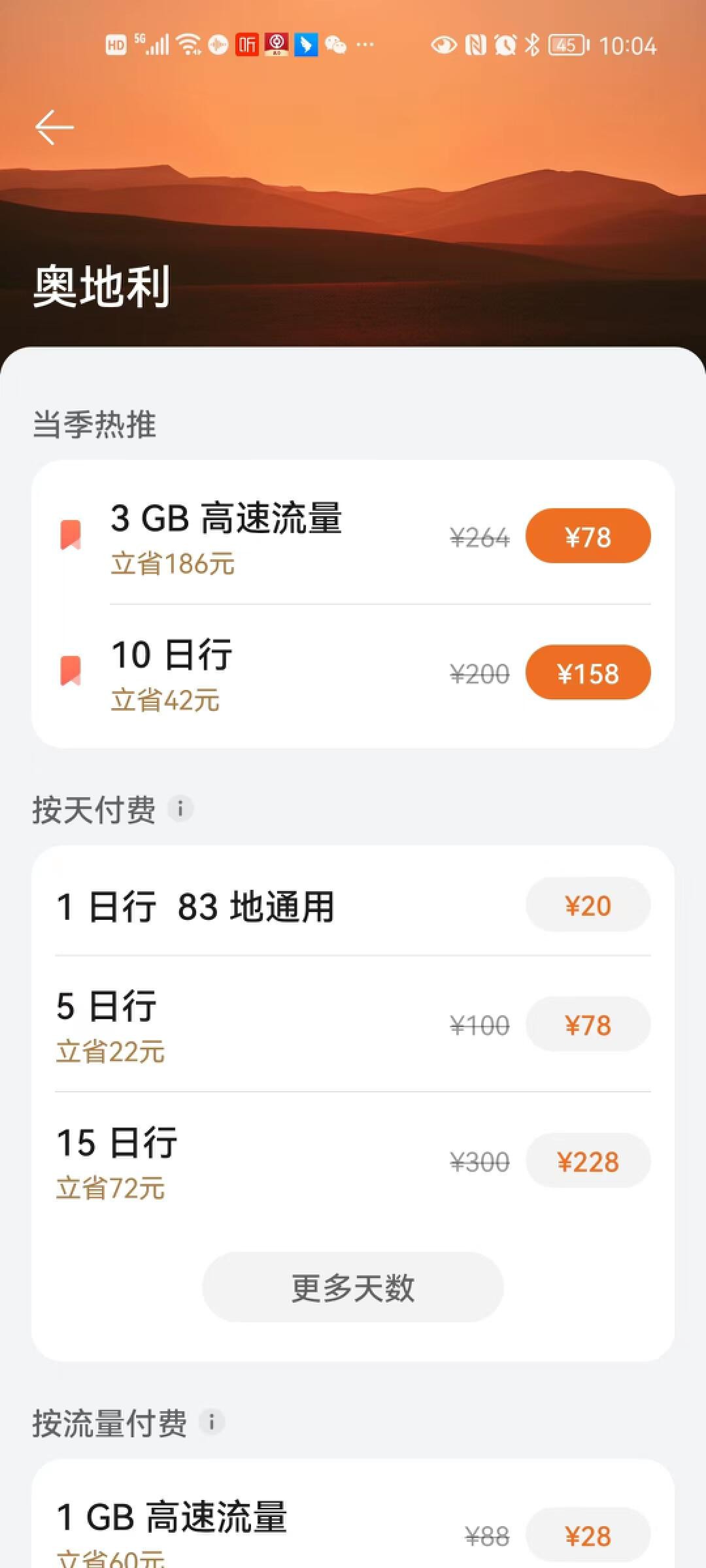The height and width of the screenshot is (1568, 706).
Task: Purchase the 5 日行 plan for ¥78
Action: click(x=587, y=1024)
